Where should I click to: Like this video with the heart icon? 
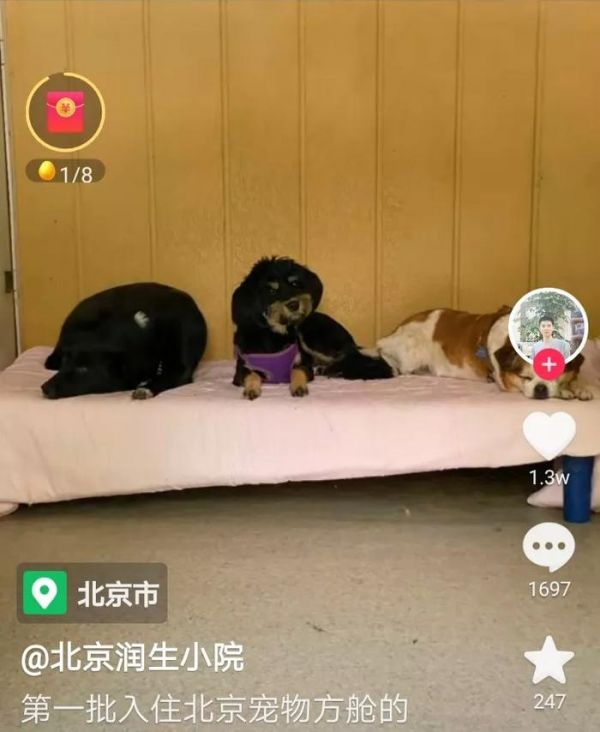[549, 436]
